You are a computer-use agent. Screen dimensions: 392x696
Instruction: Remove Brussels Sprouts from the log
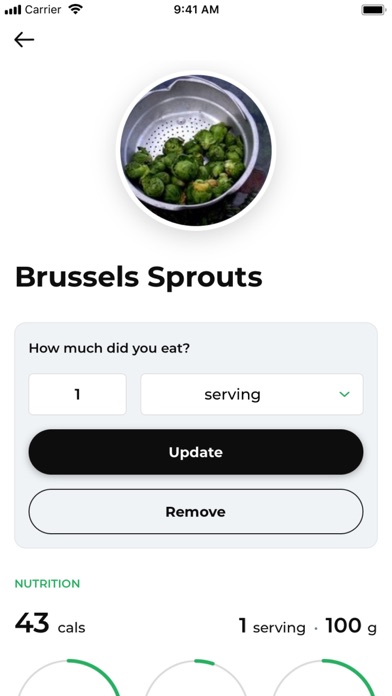(196, 511)
